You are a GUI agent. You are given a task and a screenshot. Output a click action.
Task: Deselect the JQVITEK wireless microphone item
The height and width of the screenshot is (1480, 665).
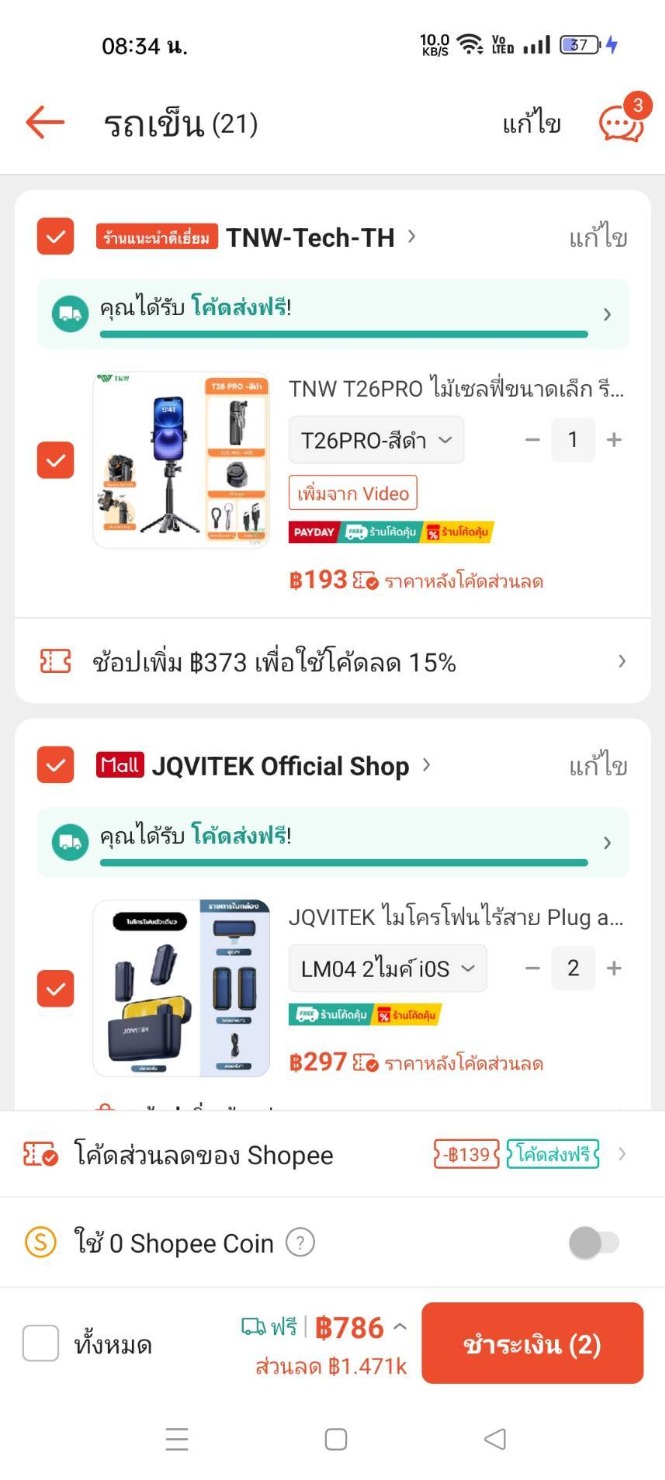pos(55,989)
